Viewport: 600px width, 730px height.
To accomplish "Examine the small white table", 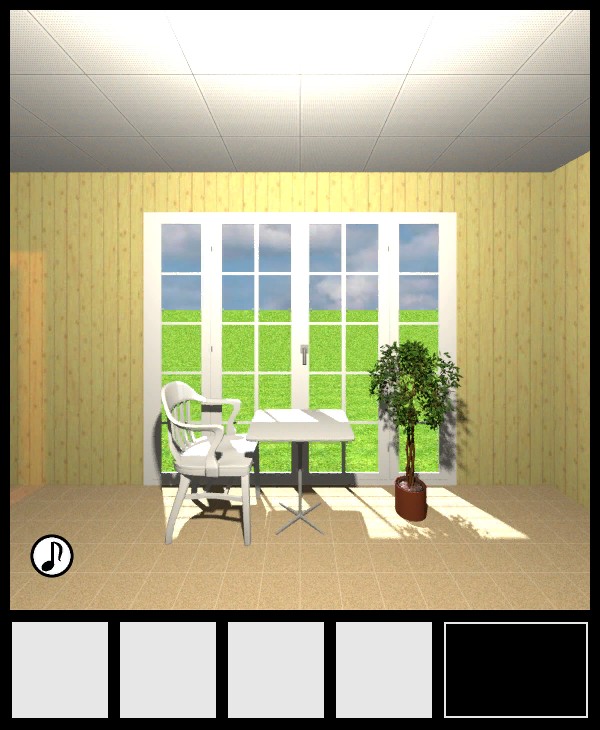I will tap(300, 428).
